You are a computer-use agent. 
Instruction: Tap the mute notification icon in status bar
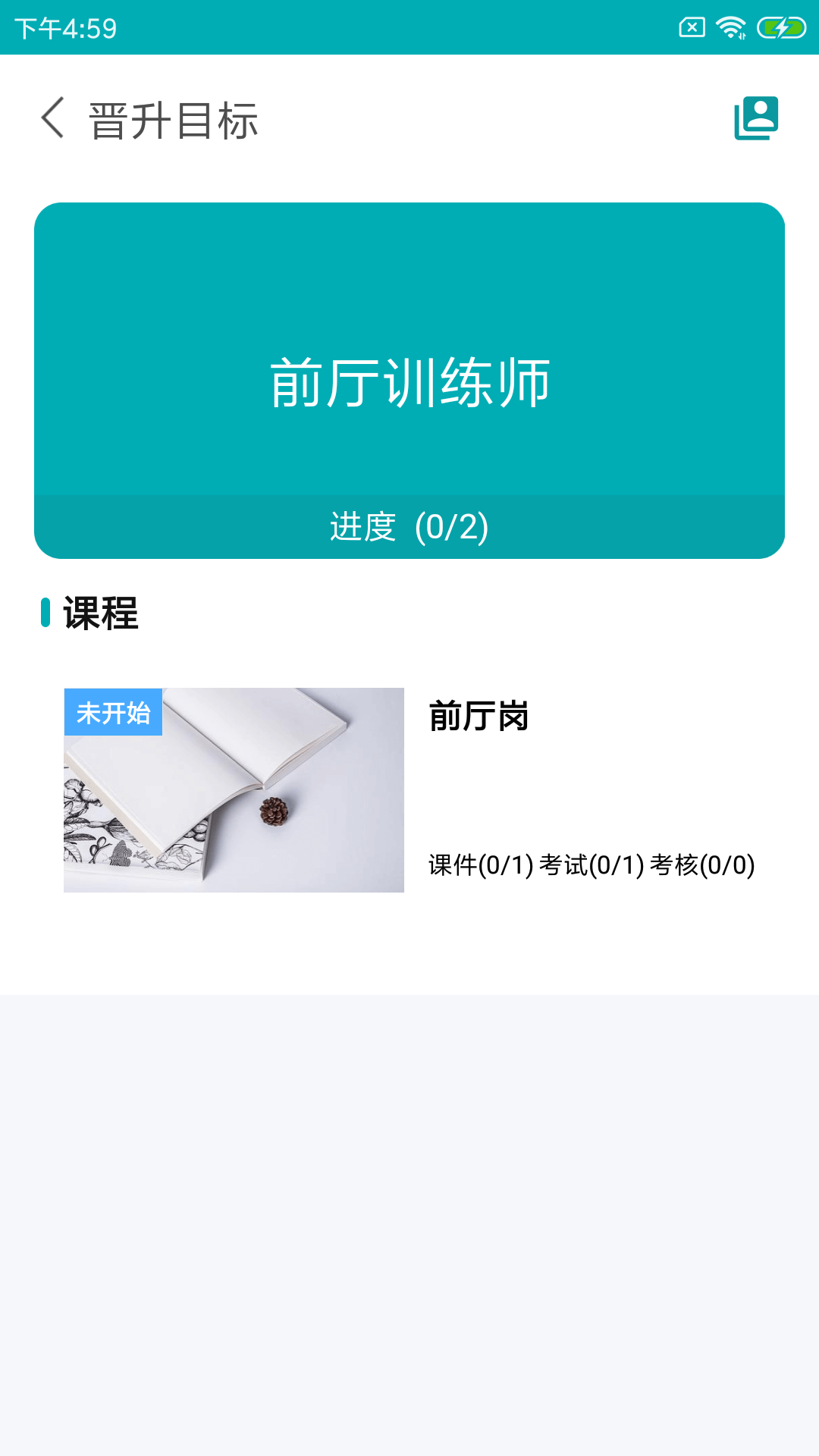tap(691, 26)
